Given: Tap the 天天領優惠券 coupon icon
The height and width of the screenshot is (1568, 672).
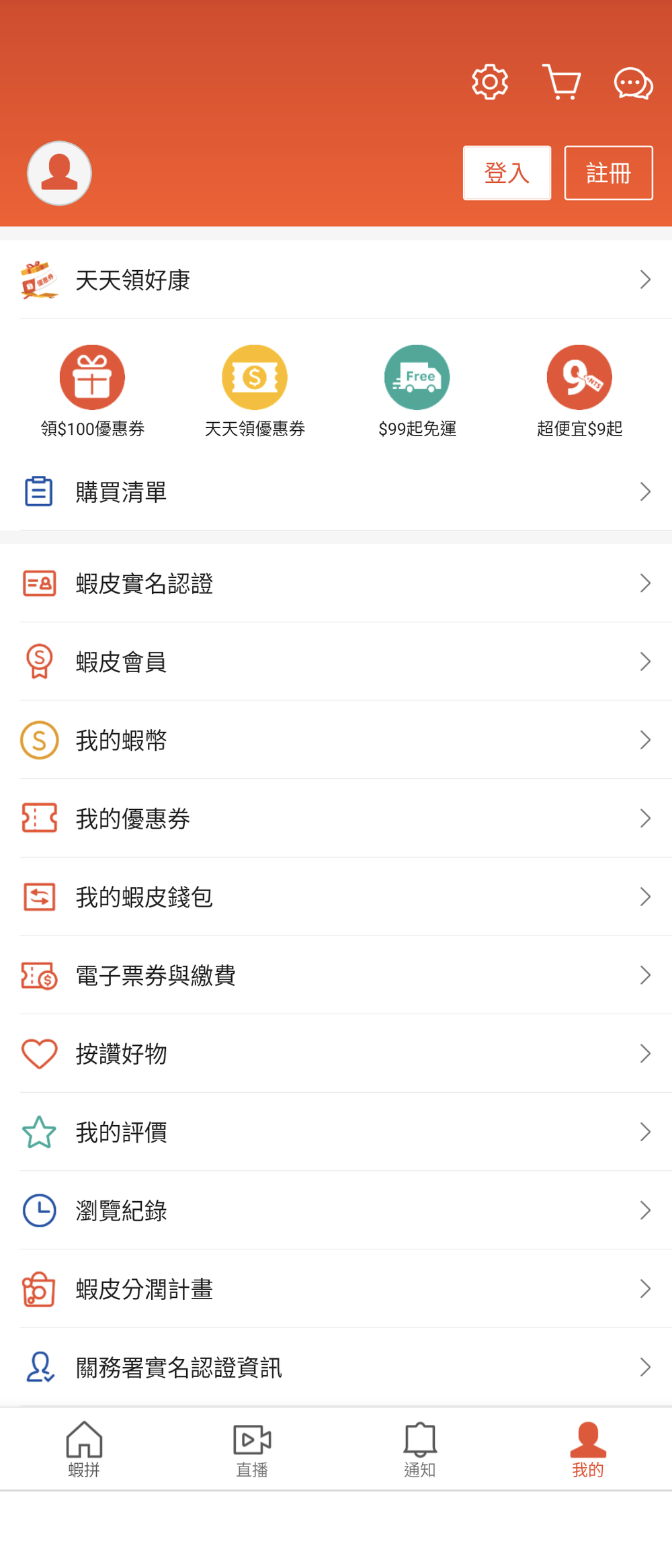Looking at the screenshot, I should (255, 377).
